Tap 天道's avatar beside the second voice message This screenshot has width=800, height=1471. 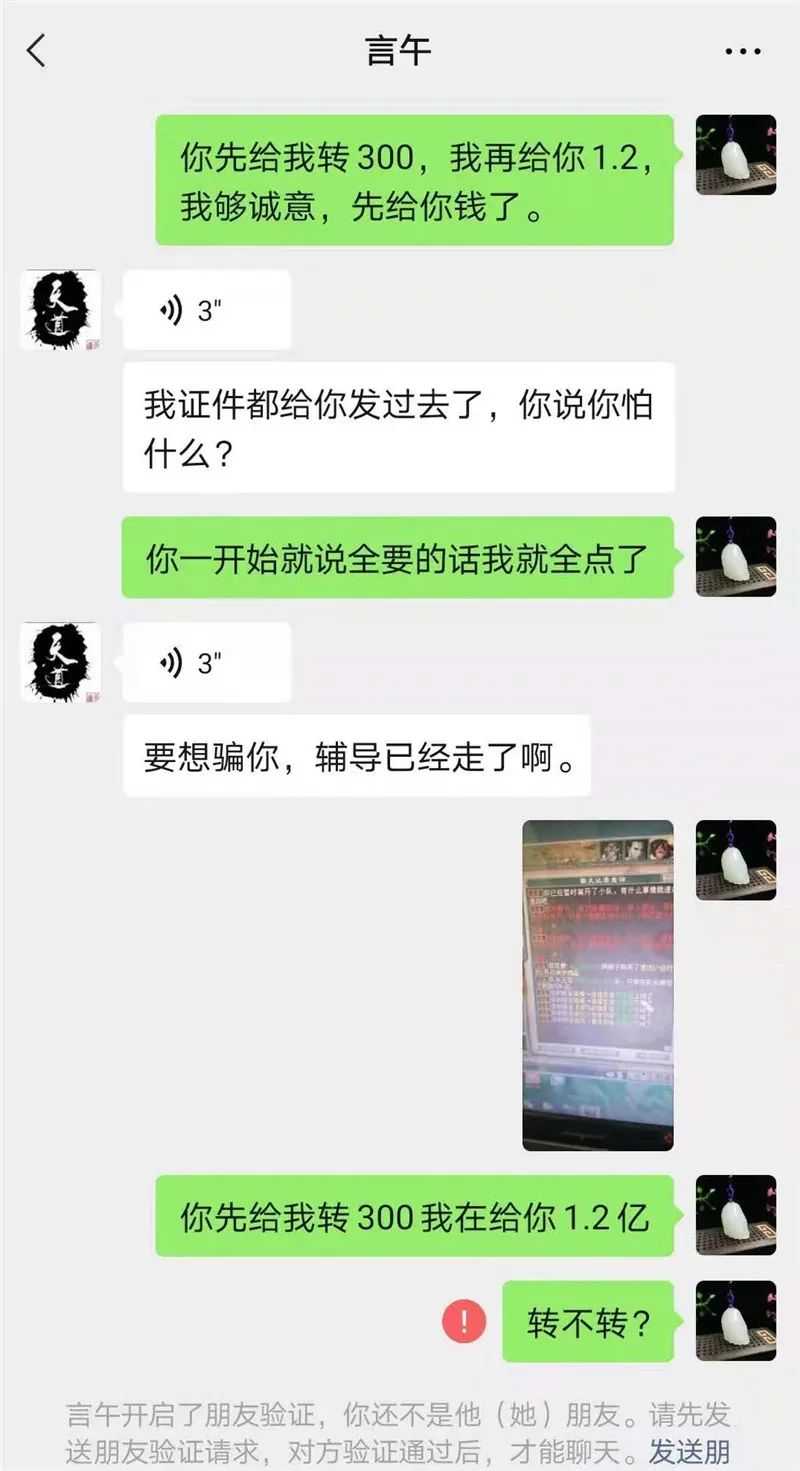(60, 661)
